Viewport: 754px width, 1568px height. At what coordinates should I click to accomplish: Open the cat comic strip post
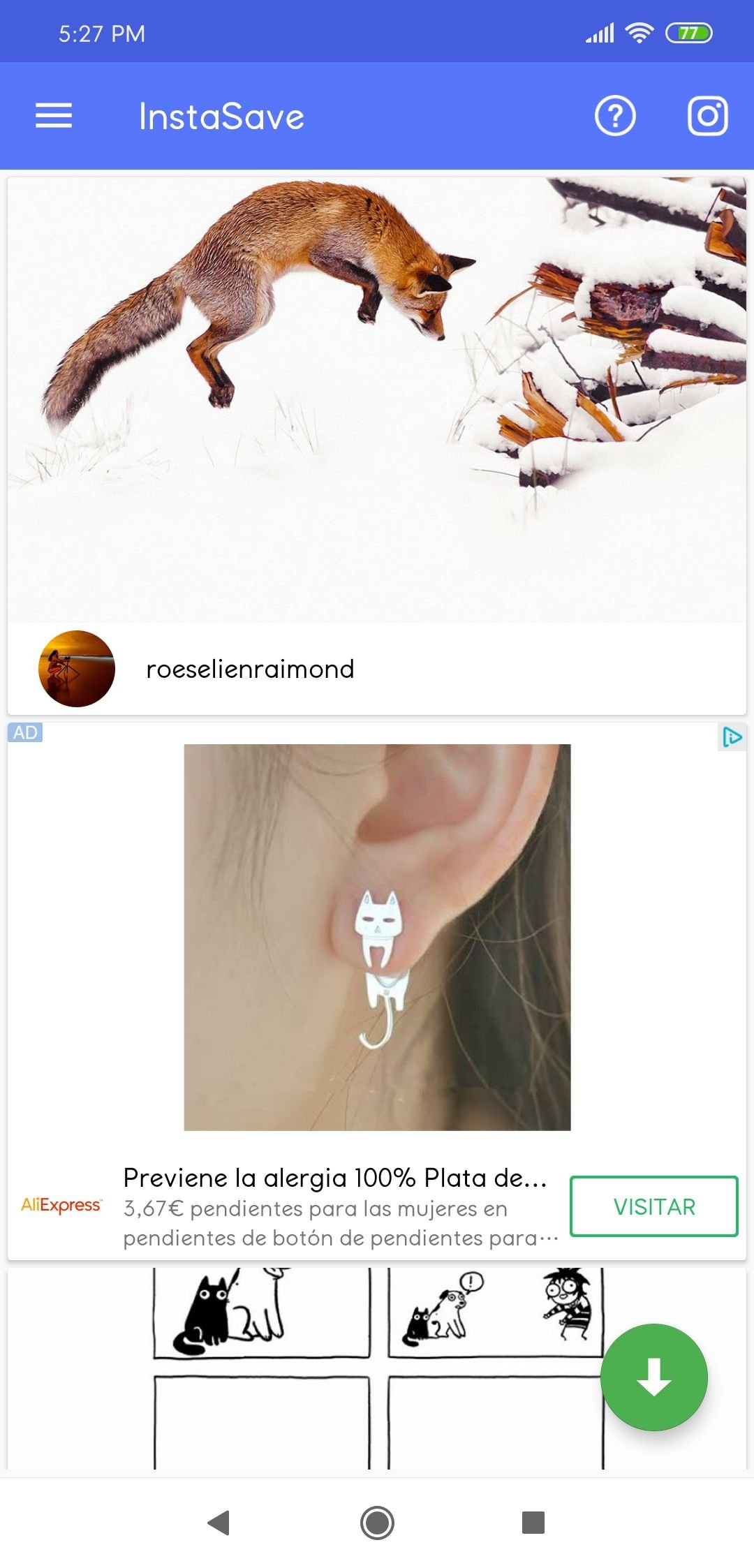(x=377, y=1368)
